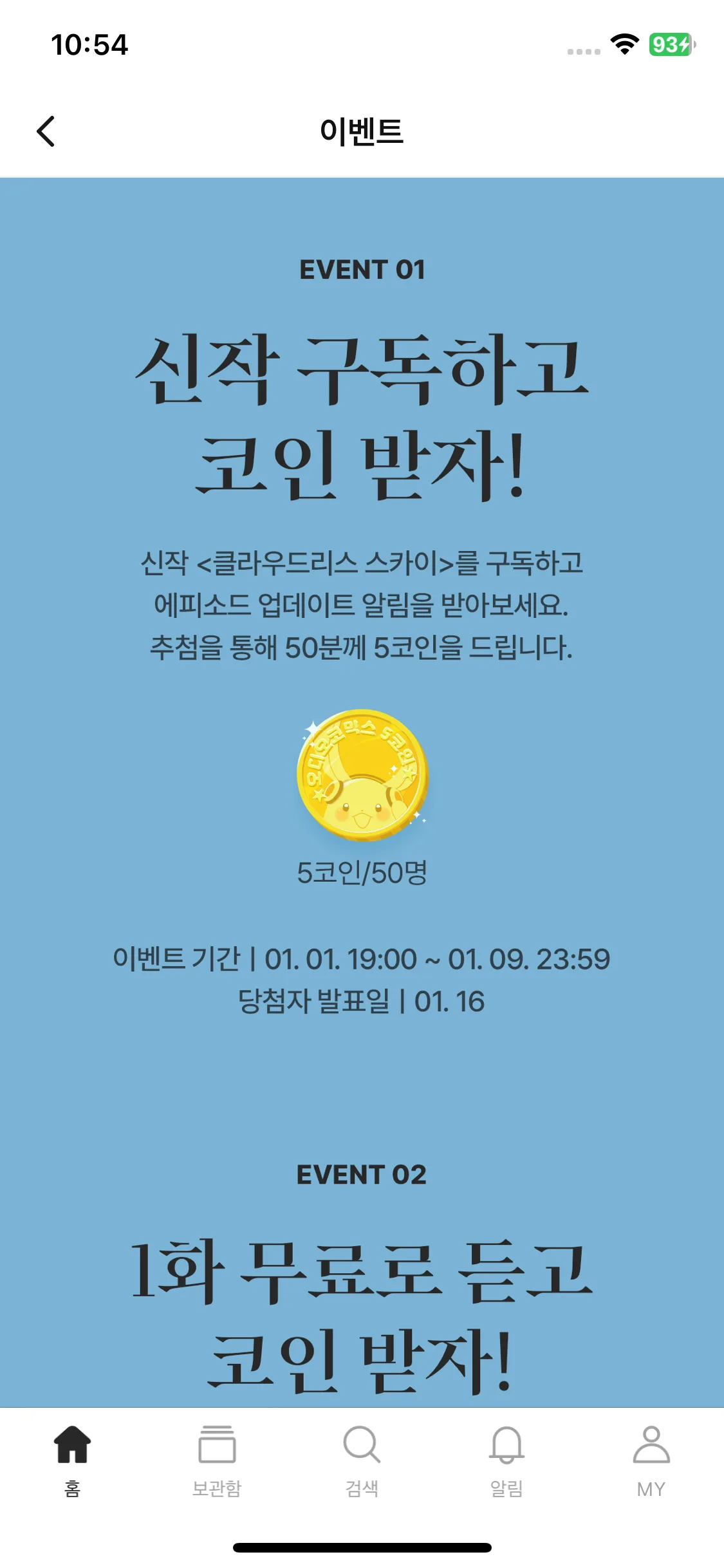Go back from the 이벤트 page
The height and width of the screenshot is (1568, 724).
click(46, 132)
